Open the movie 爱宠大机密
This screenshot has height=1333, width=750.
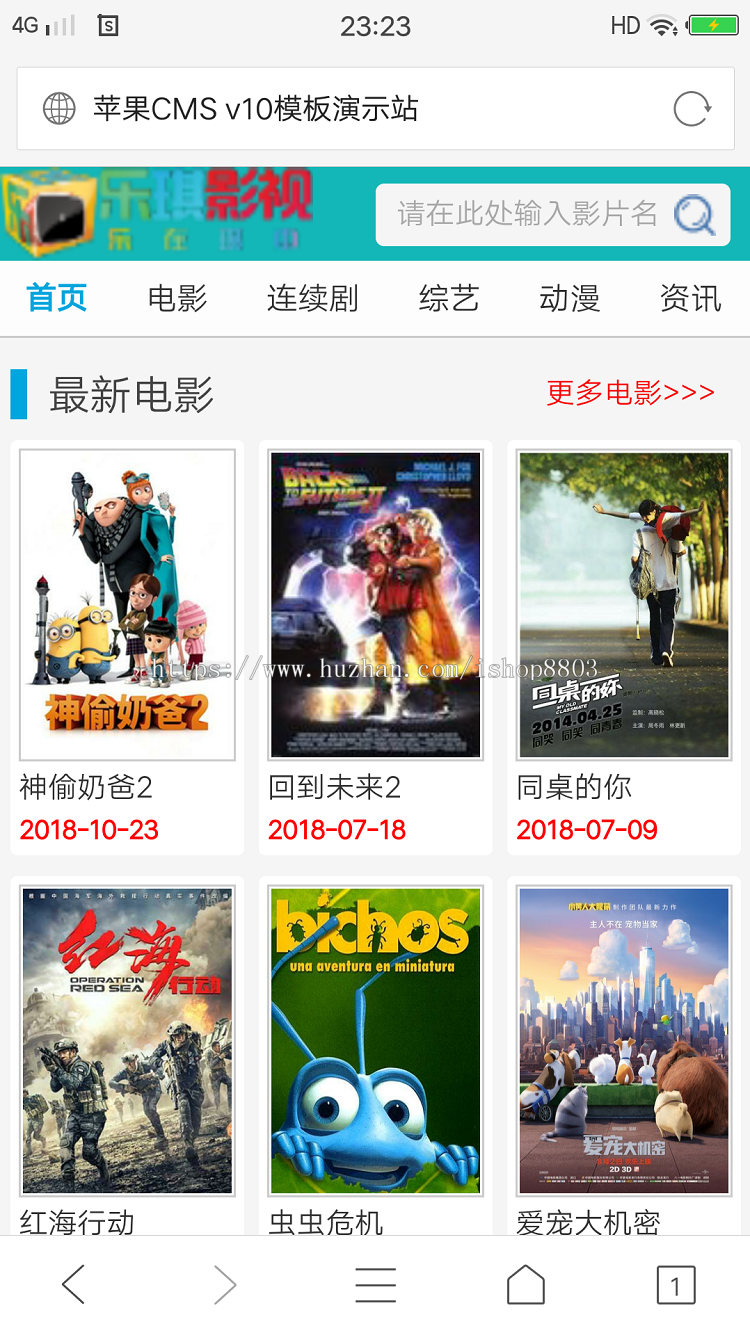coord(624,1040)
